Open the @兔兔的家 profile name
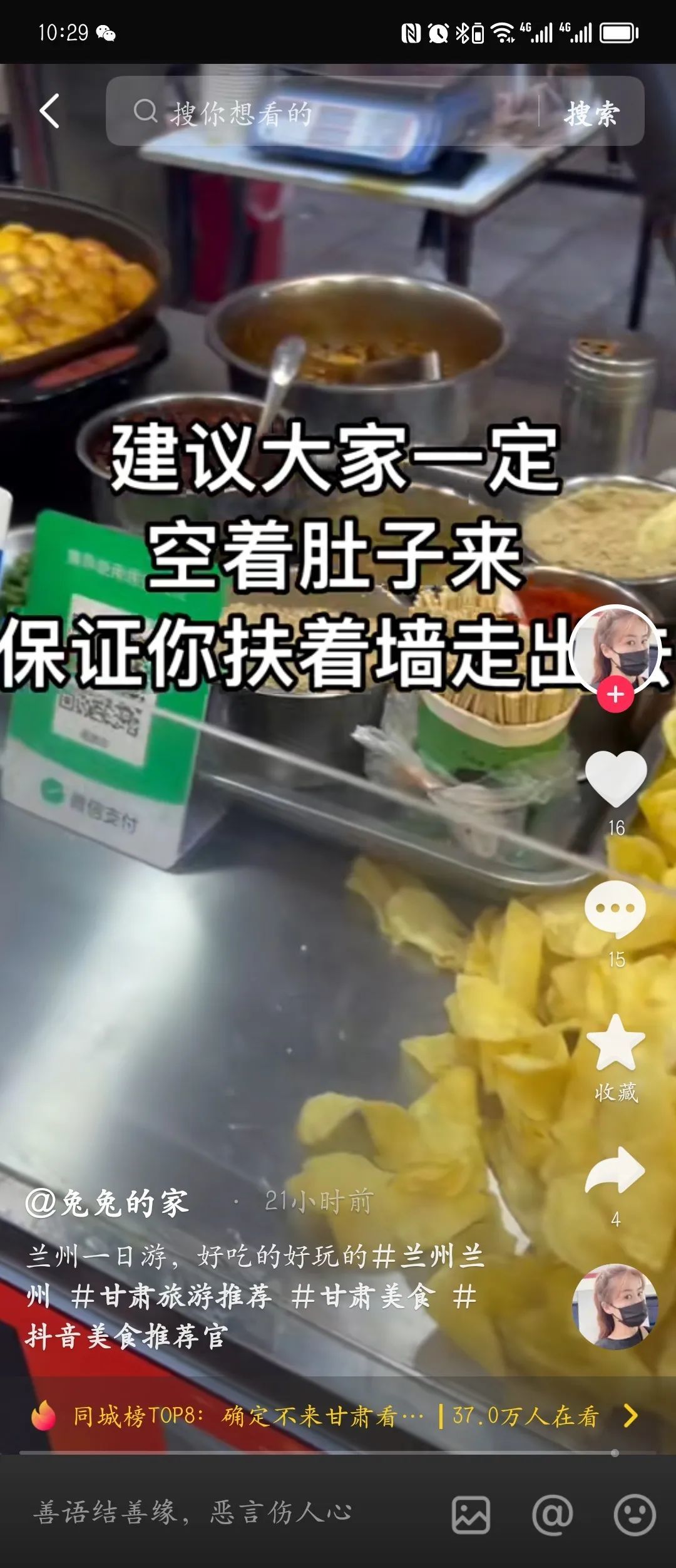The height and width of the screenshot is (1568, 676). click(107, 1202)
